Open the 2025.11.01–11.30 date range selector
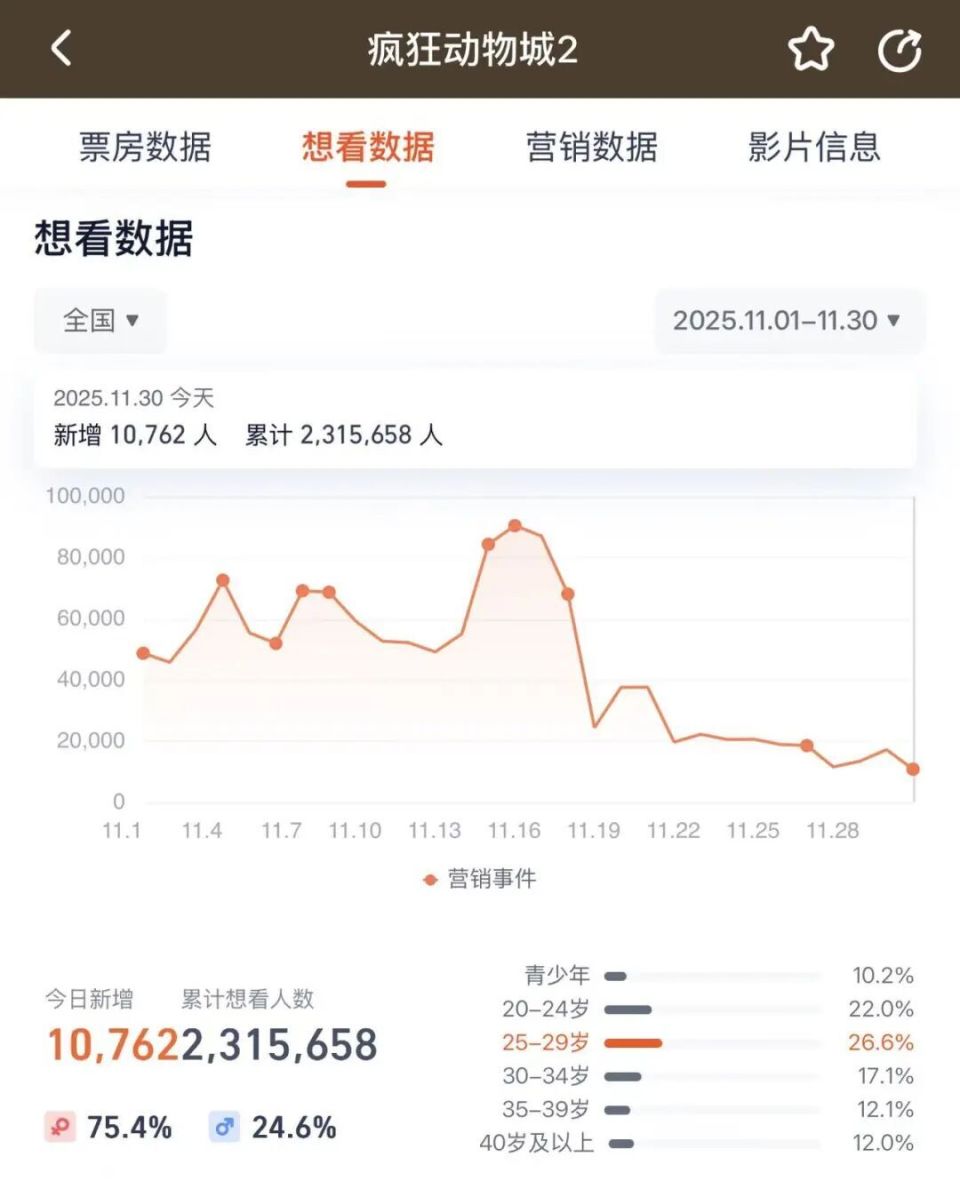The height and width of the screenshot is (1197, 960). pos(789,319)
